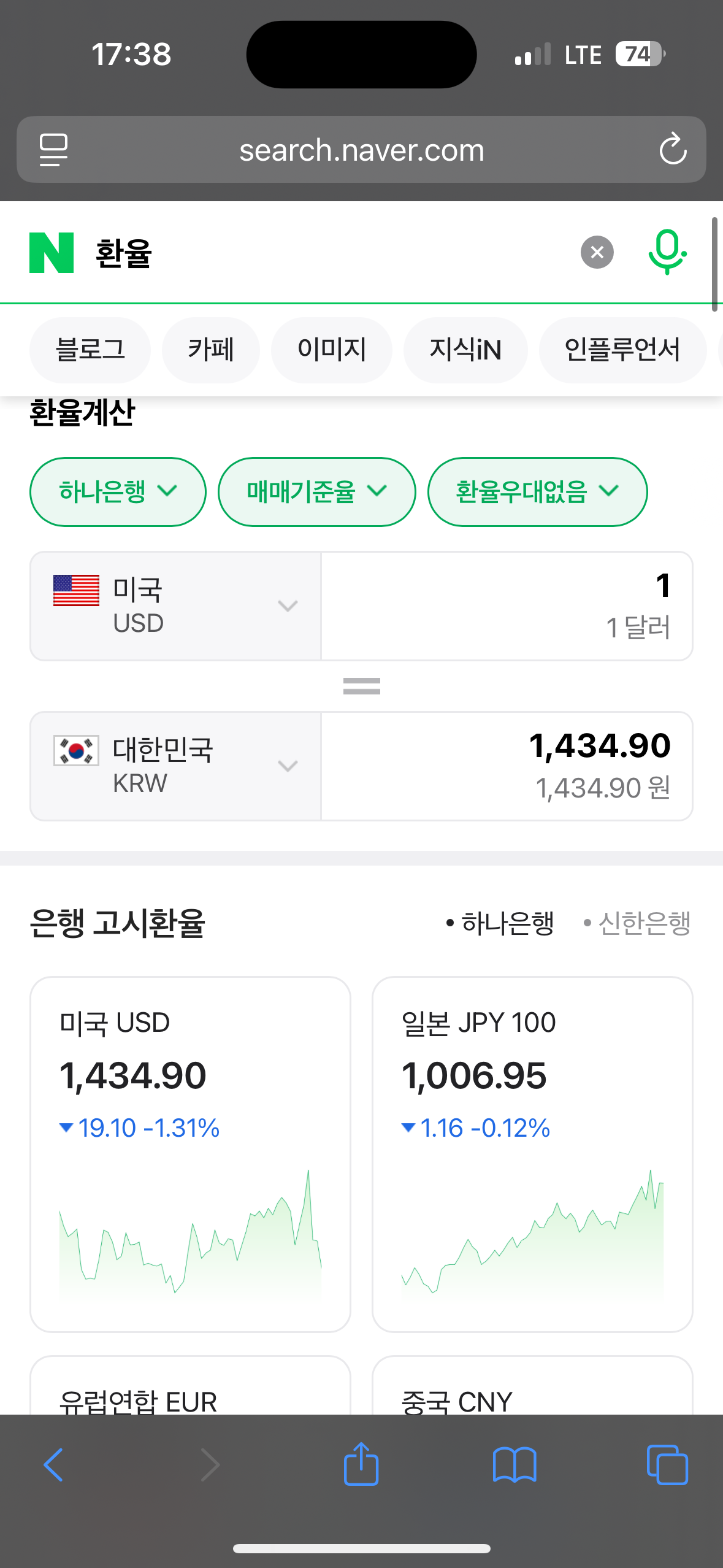Open the 미국 USD rate card

pyautogui.click(x=190, y=1153)
